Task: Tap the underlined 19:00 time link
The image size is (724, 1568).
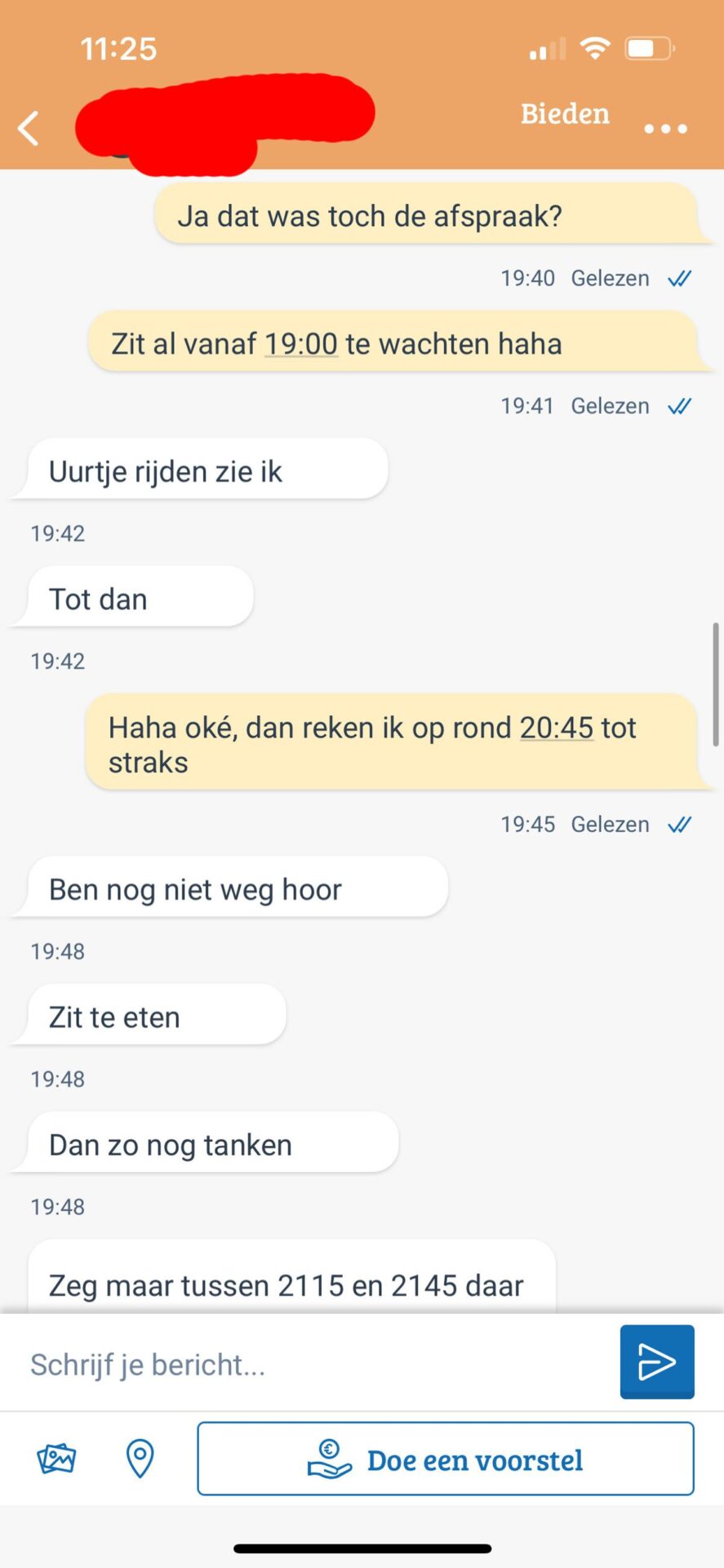Action: pos(301,345)
